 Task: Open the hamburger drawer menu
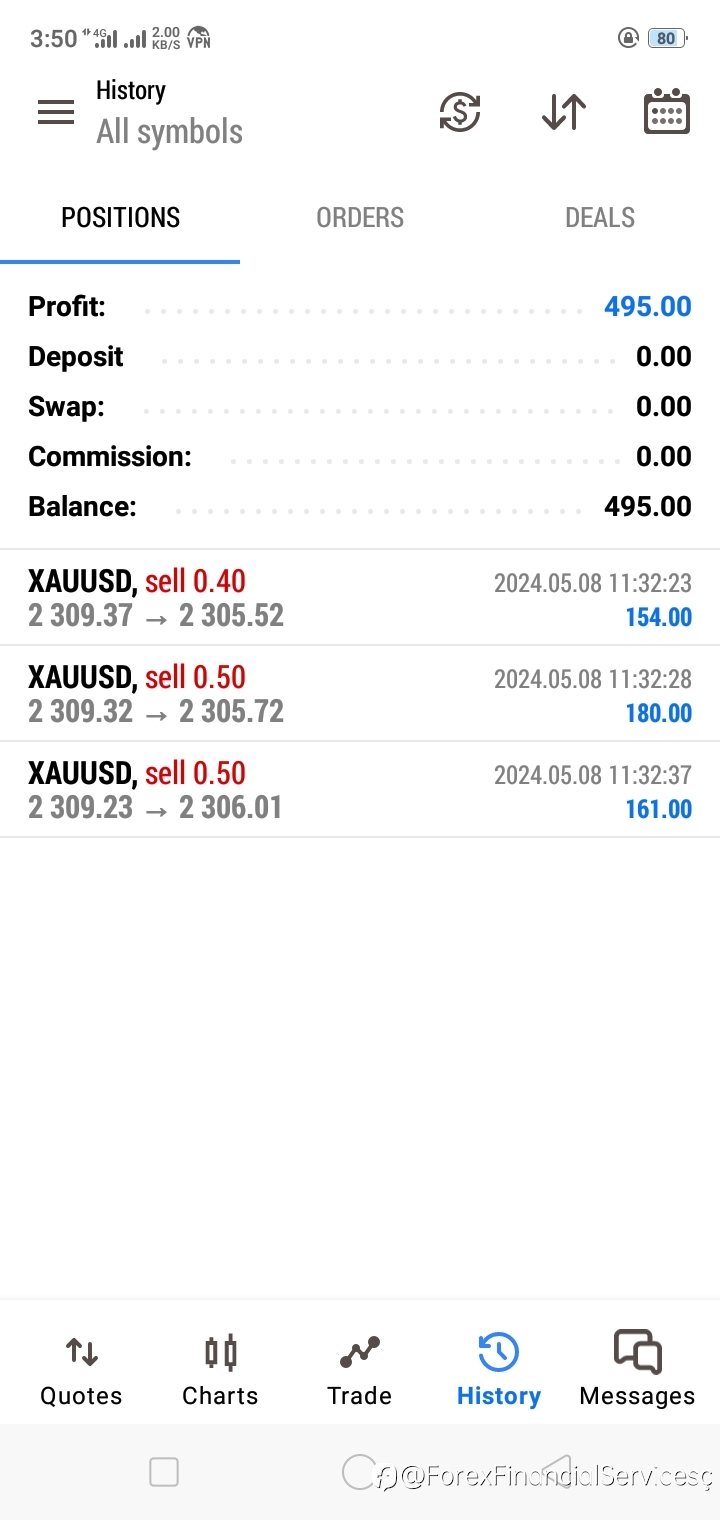click(56, 112)
